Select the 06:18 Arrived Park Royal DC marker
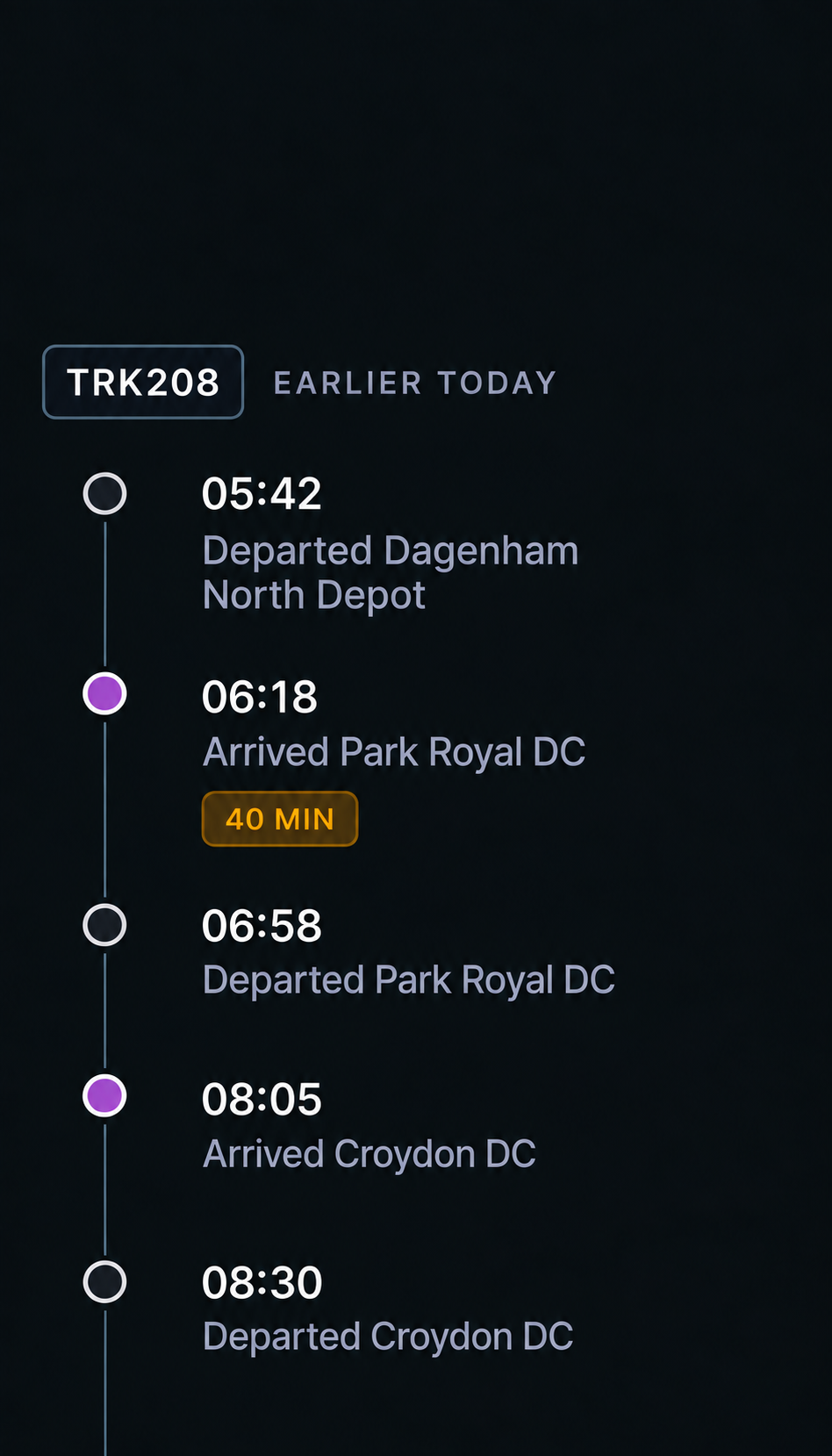832x1456 pixels. click(104, 693)
